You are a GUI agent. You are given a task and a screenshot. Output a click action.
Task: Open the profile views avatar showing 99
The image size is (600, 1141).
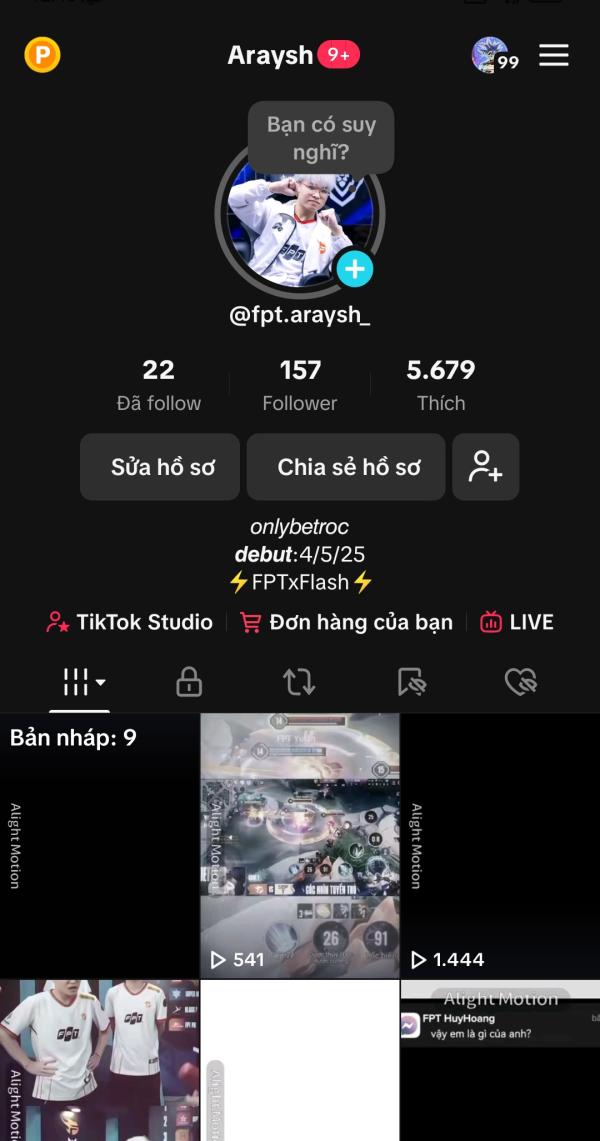coord(492,55)
